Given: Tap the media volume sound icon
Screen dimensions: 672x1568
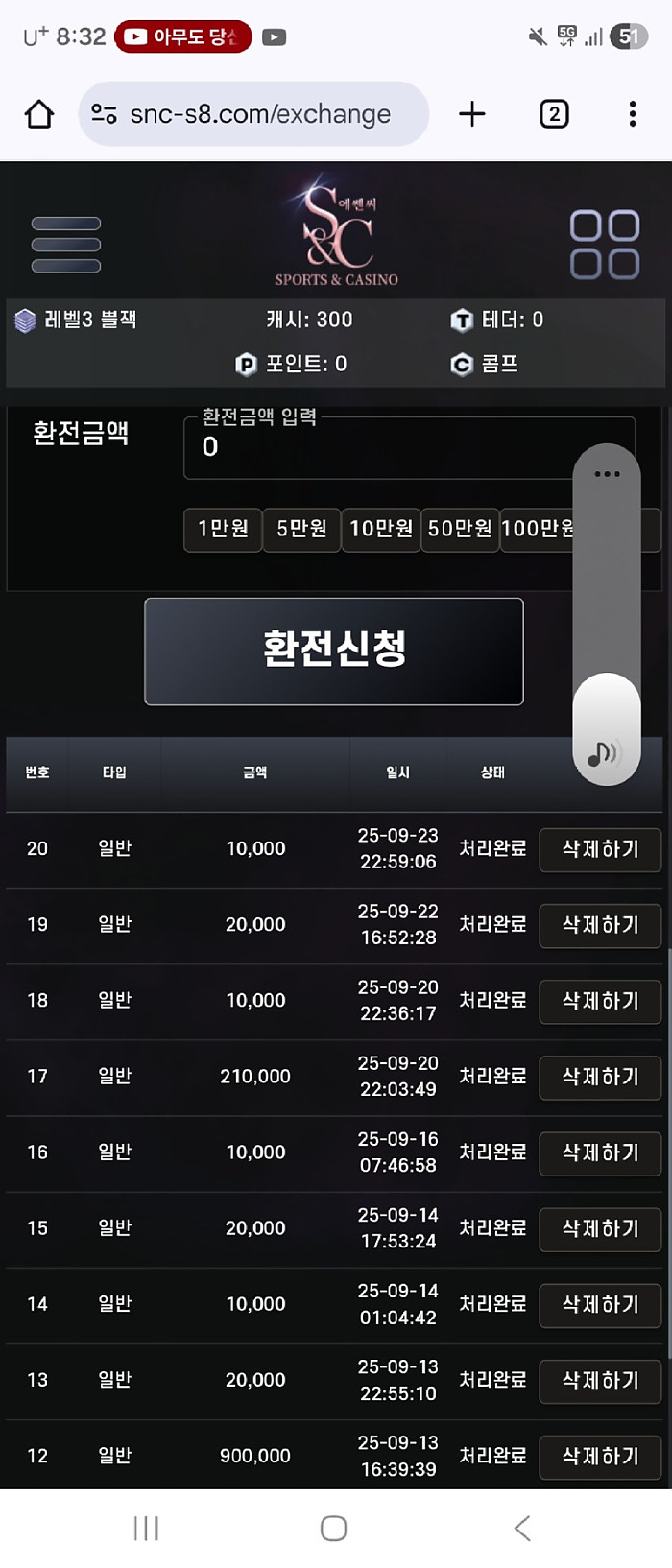Looking at the screenshot, I should pyautogui.click(x=605, y=753).
